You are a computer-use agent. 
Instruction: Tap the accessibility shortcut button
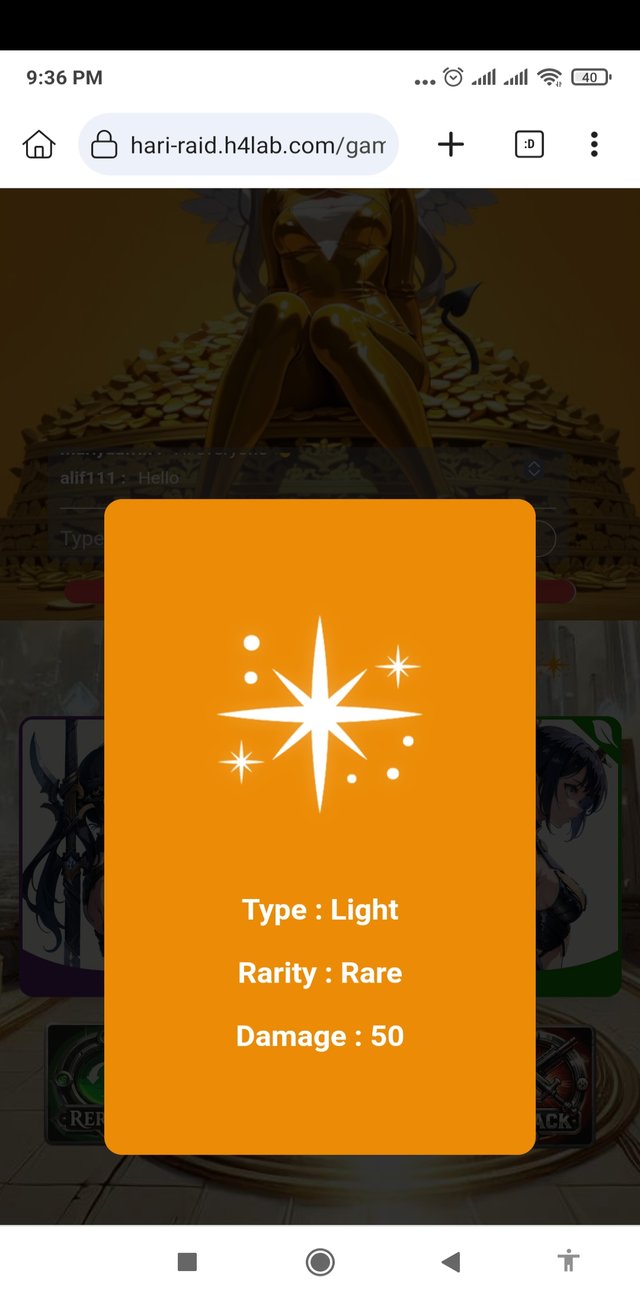pos(569,1261)
